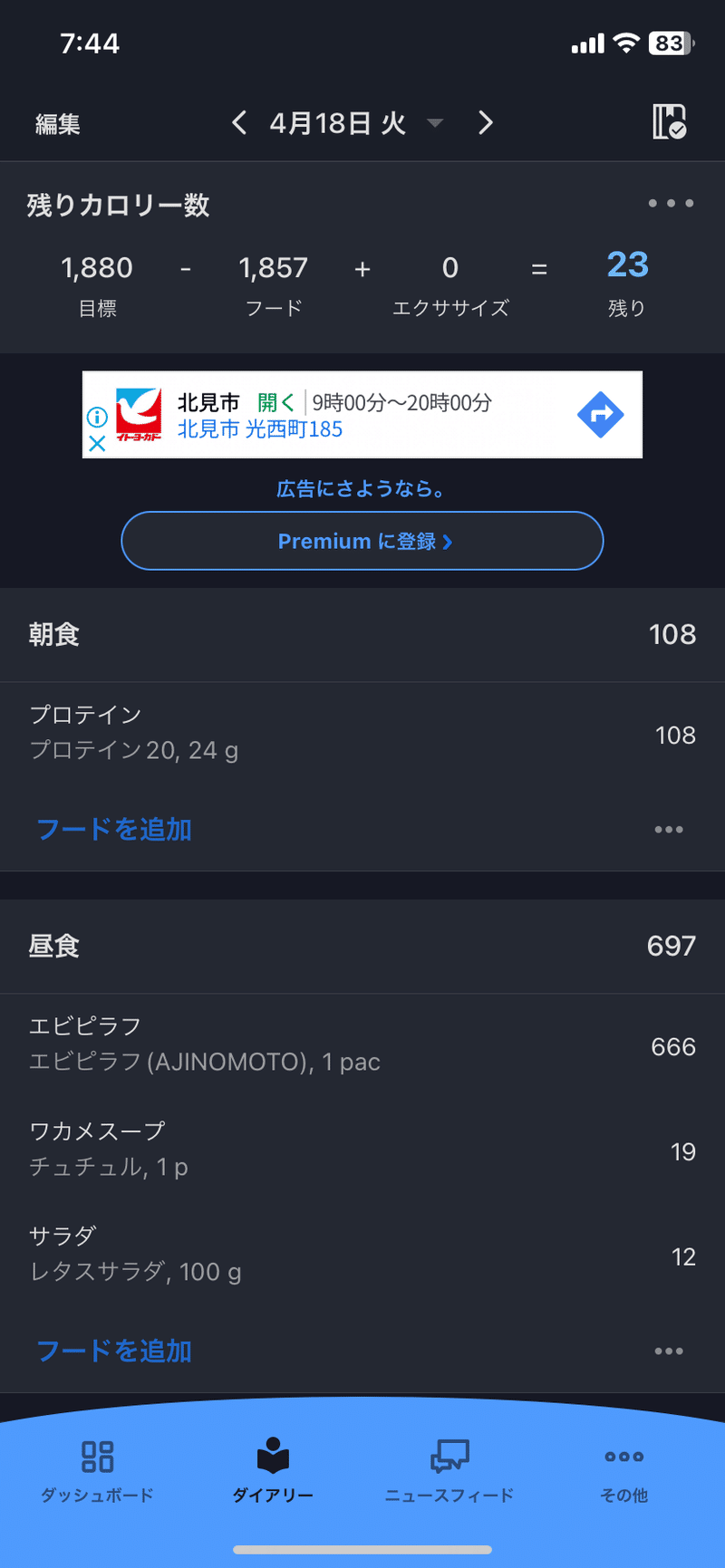Open more options for 朝食
Screen dimensions: 725x1568
pos(669,830)
